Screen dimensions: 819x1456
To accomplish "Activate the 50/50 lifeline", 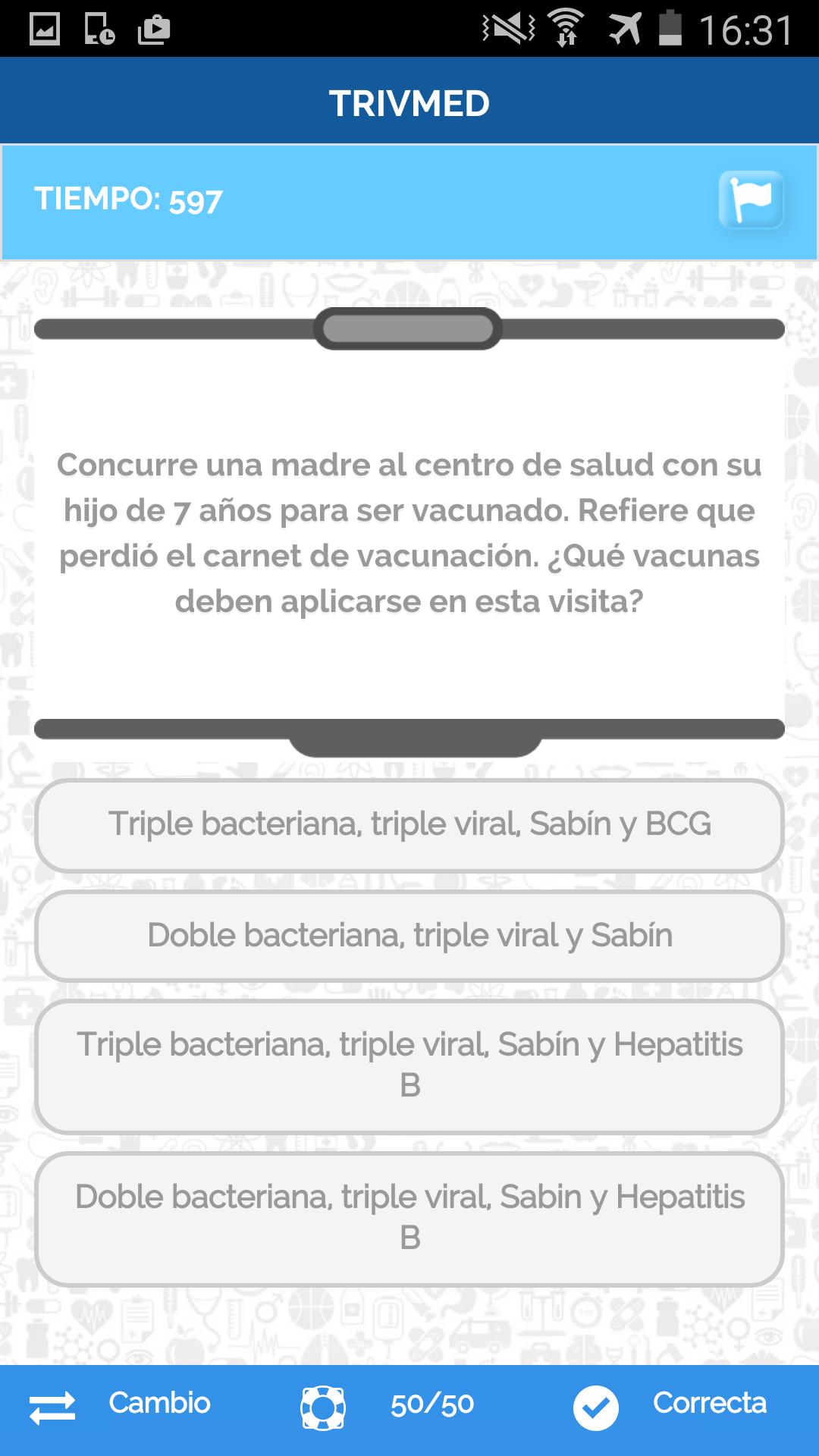I will pyautogui.click(x=388, y=1405).
